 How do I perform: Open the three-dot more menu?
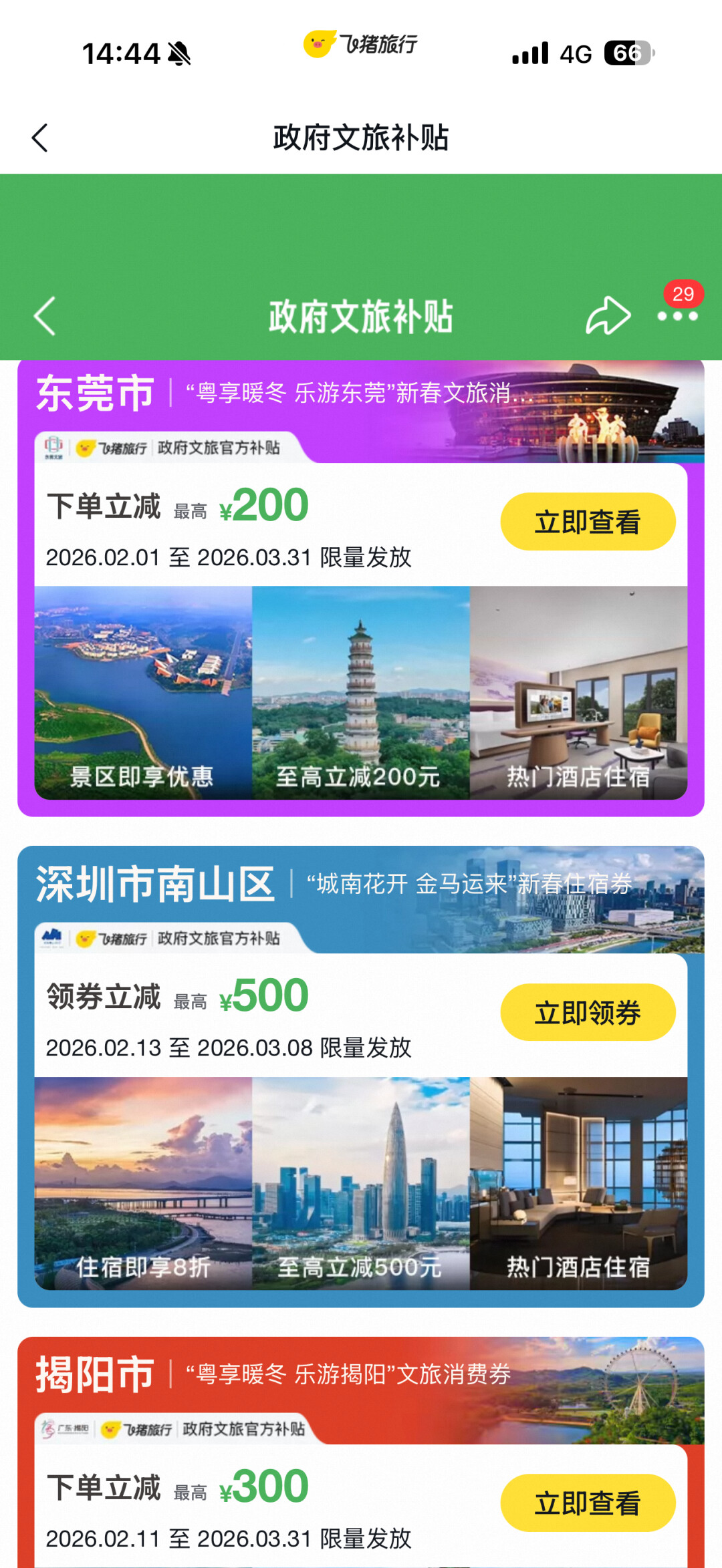(x=677, y=316)
